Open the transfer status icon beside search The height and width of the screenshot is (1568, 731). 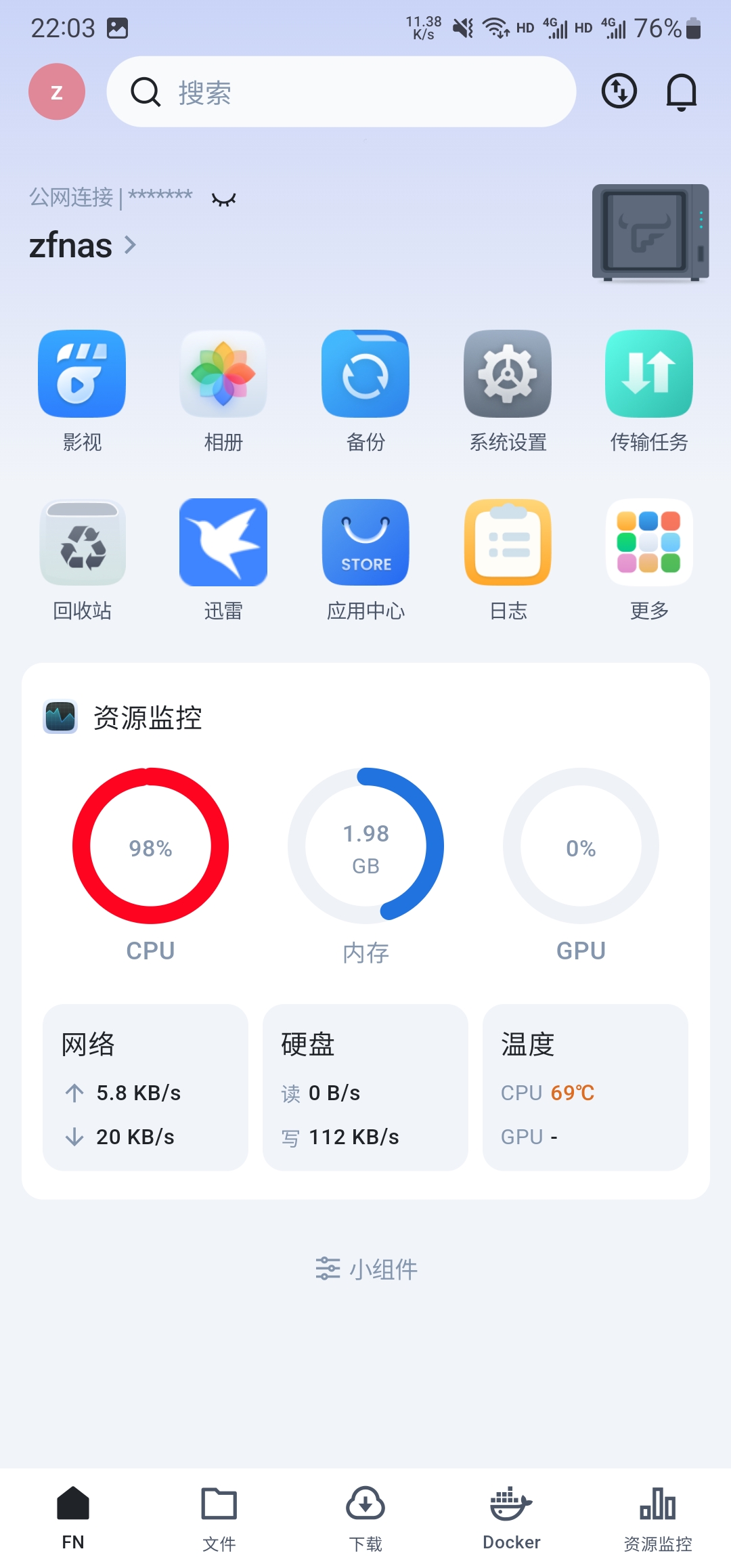[619, 91]
